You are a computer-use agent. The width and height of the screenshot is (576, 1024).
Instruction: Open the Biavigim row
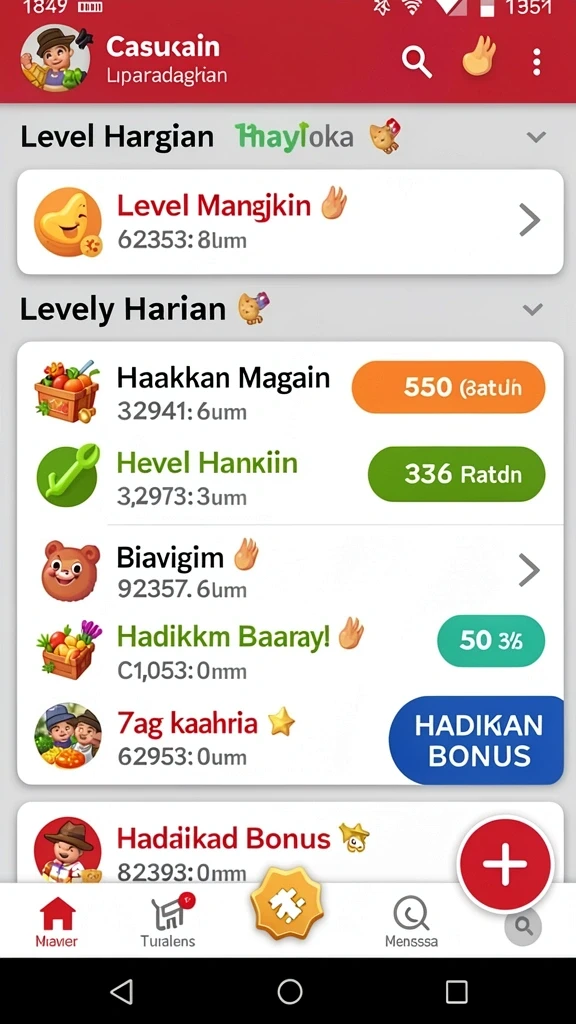(290, 569)
